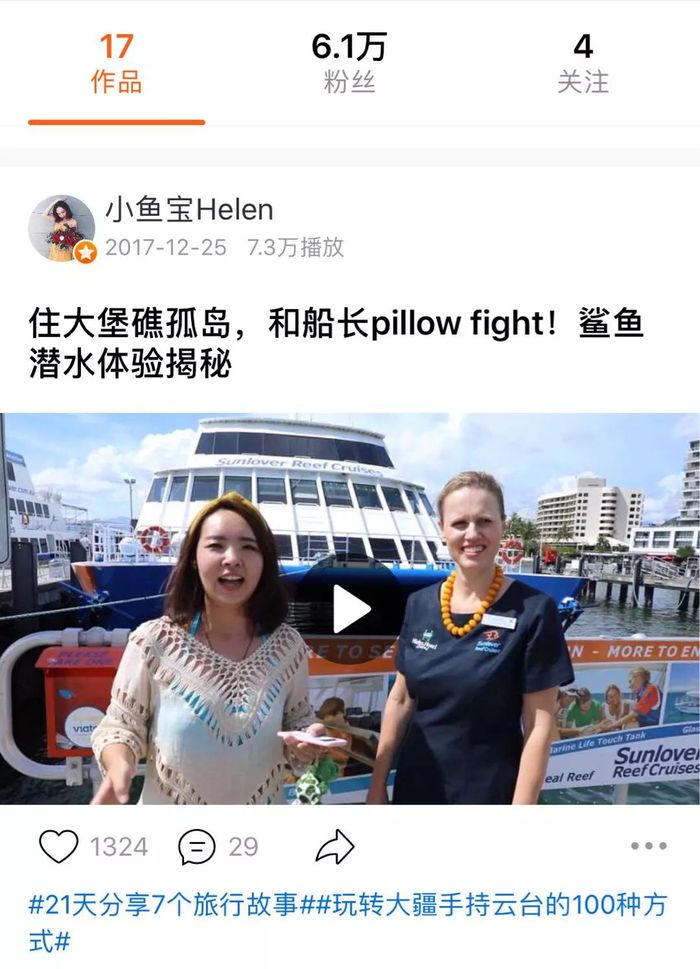Play the Sunlover Reef Cruises video
Screen dimensions: 700x969
350,608
